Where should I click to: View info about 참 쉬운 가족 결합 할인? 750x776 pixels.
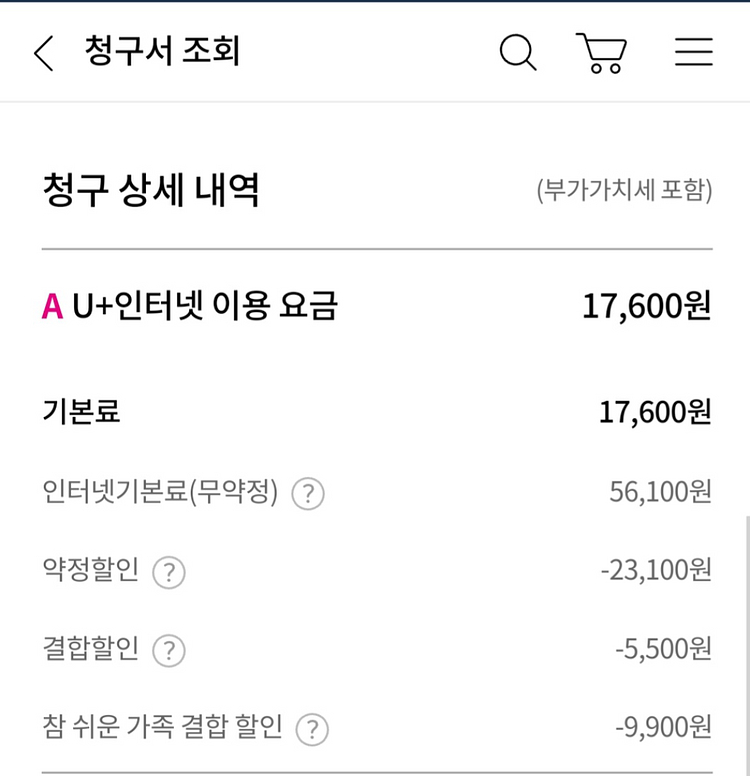point(312,729)
